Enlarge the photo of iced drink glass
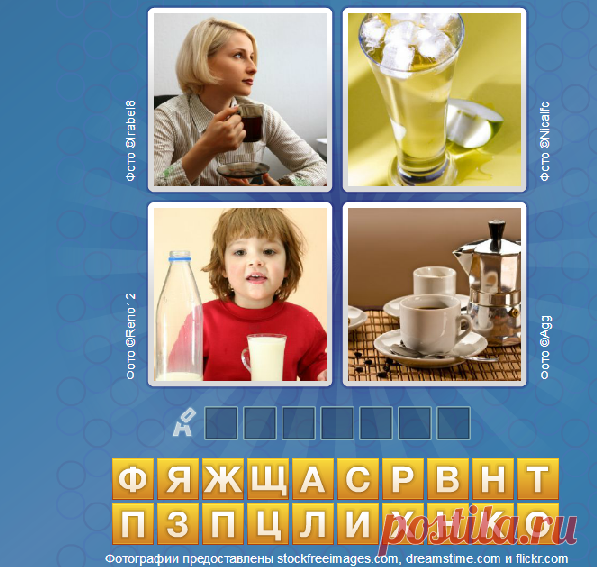 [x=434, y=100]
